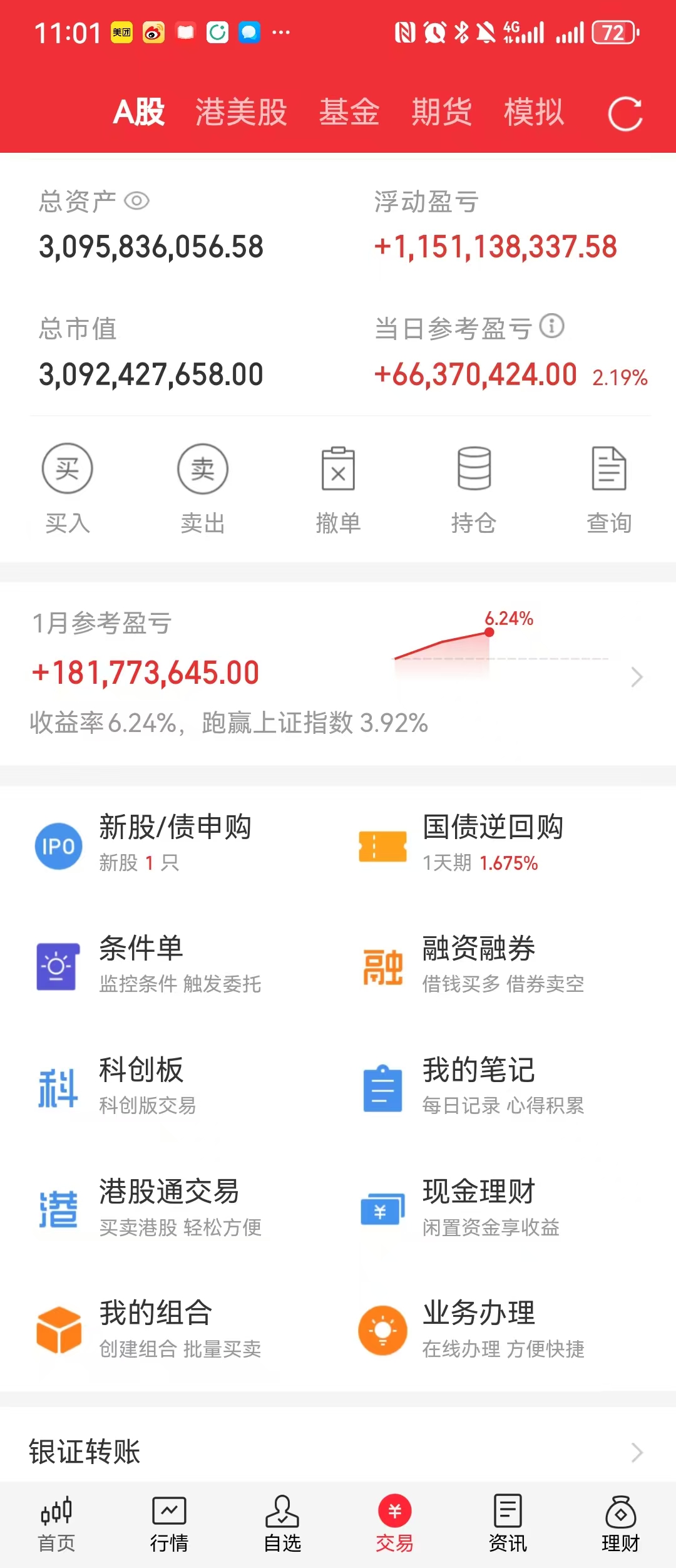
Task: Hide total assets with the eye icon
Action: point(136,201)
